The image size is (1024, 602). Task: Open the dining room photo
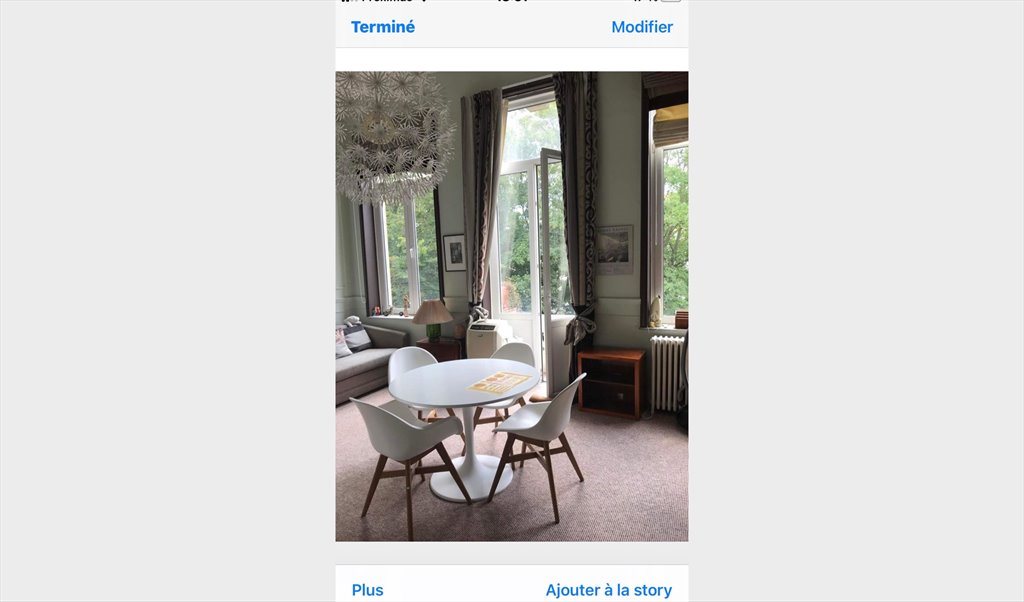tap(511, 306)
